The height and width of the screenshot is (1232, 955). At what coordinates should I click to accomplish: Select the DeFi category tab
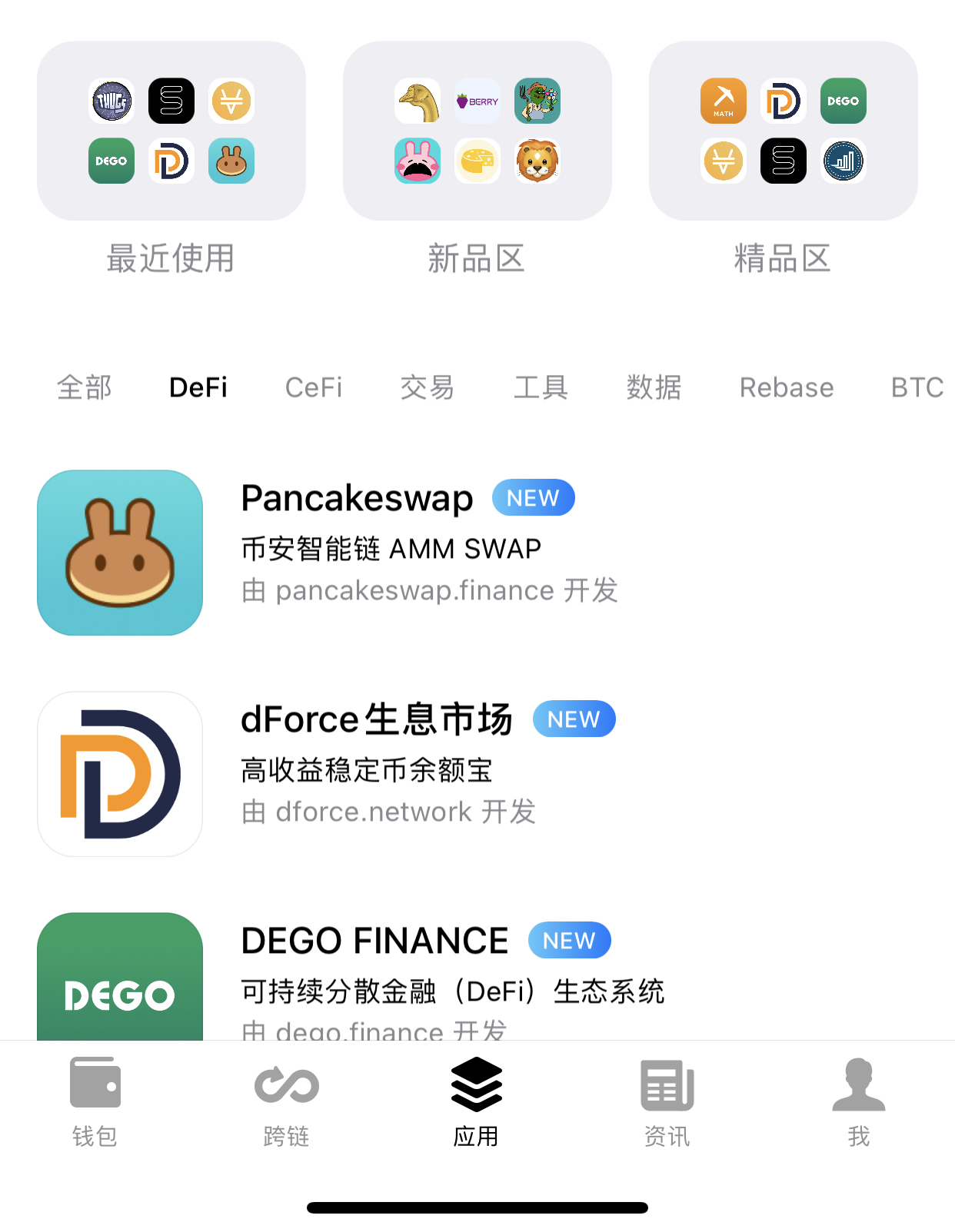[x=198, y=387]
